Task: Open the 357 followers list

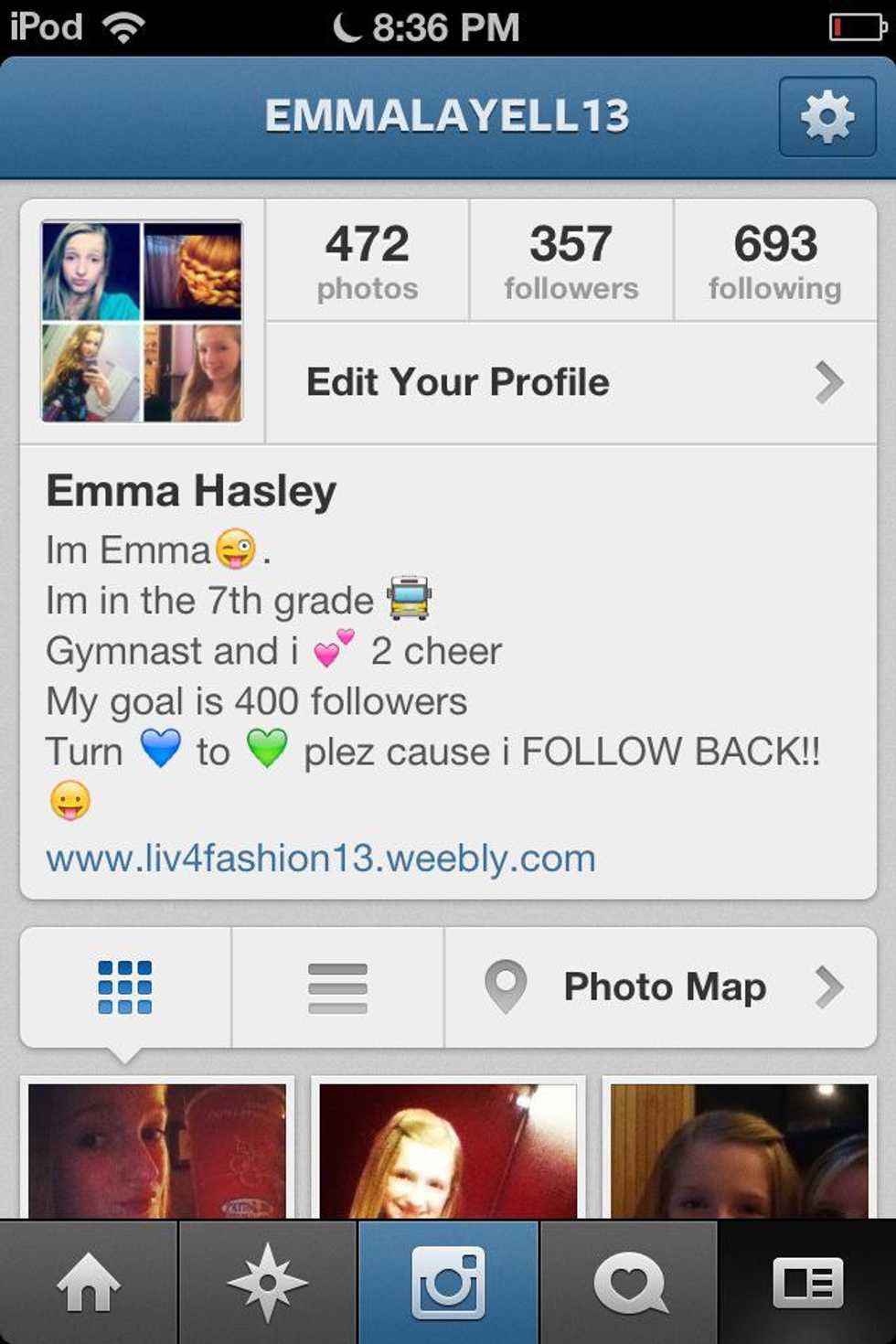Action: [571, 261]
